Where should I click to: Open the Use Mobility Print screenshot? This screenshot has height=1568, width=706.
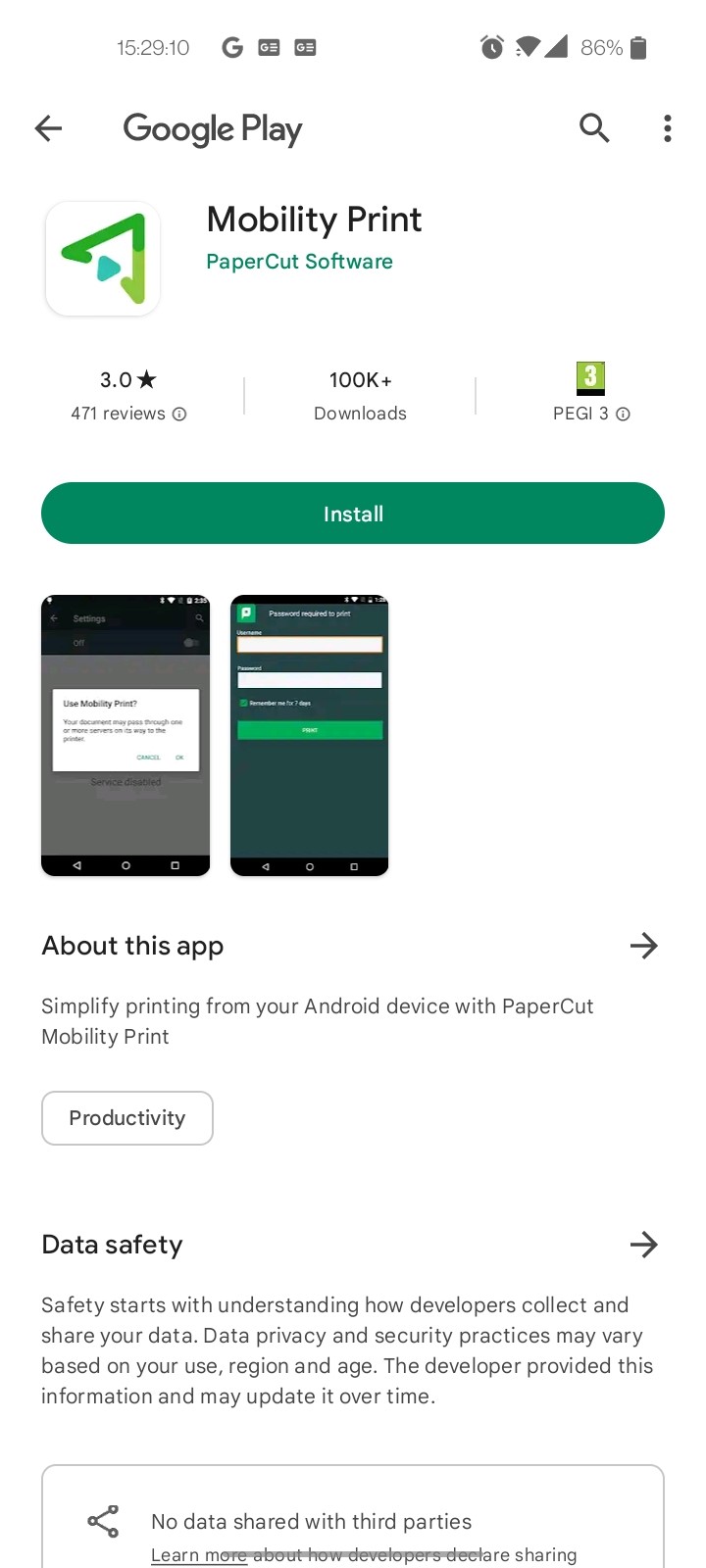coord(126,735)
